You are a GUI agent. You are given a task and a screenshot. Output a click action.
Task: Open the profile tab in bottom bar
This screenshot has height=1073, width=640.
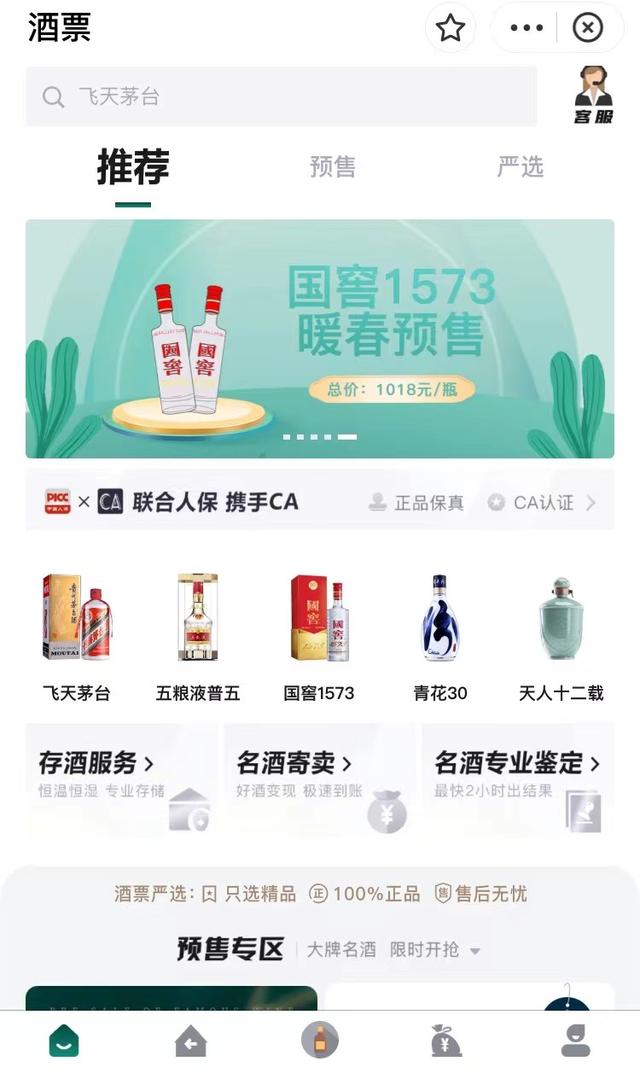(x=575, y=1042)
